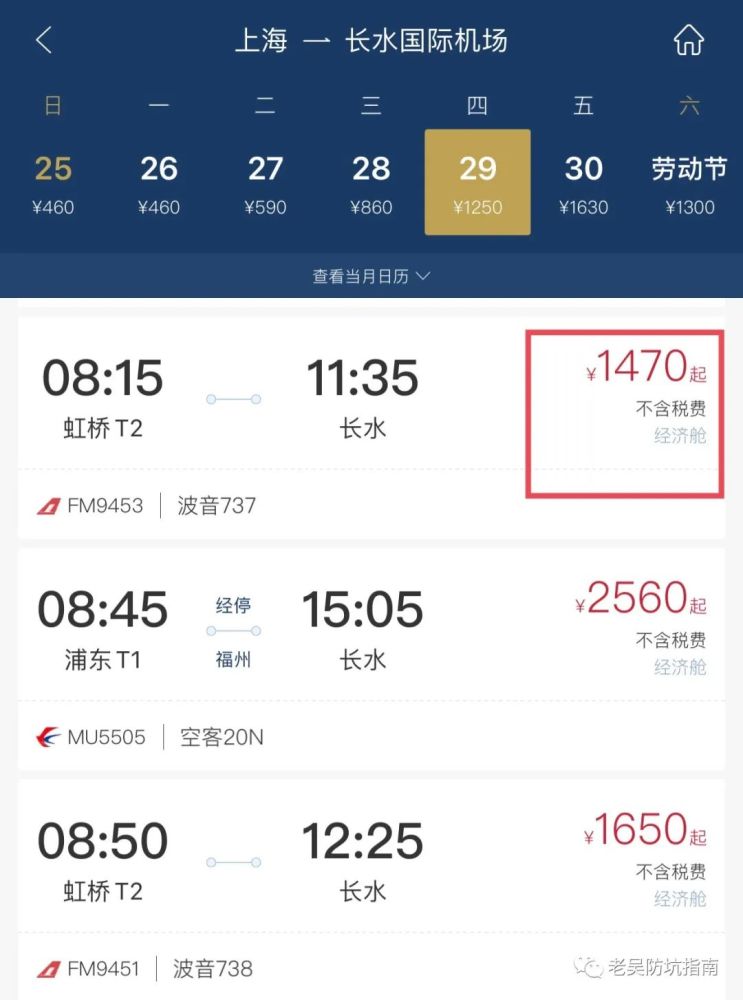Open flight FM9453 departing 08:15
Screen dimensions: 743x1000
[371, 428]
